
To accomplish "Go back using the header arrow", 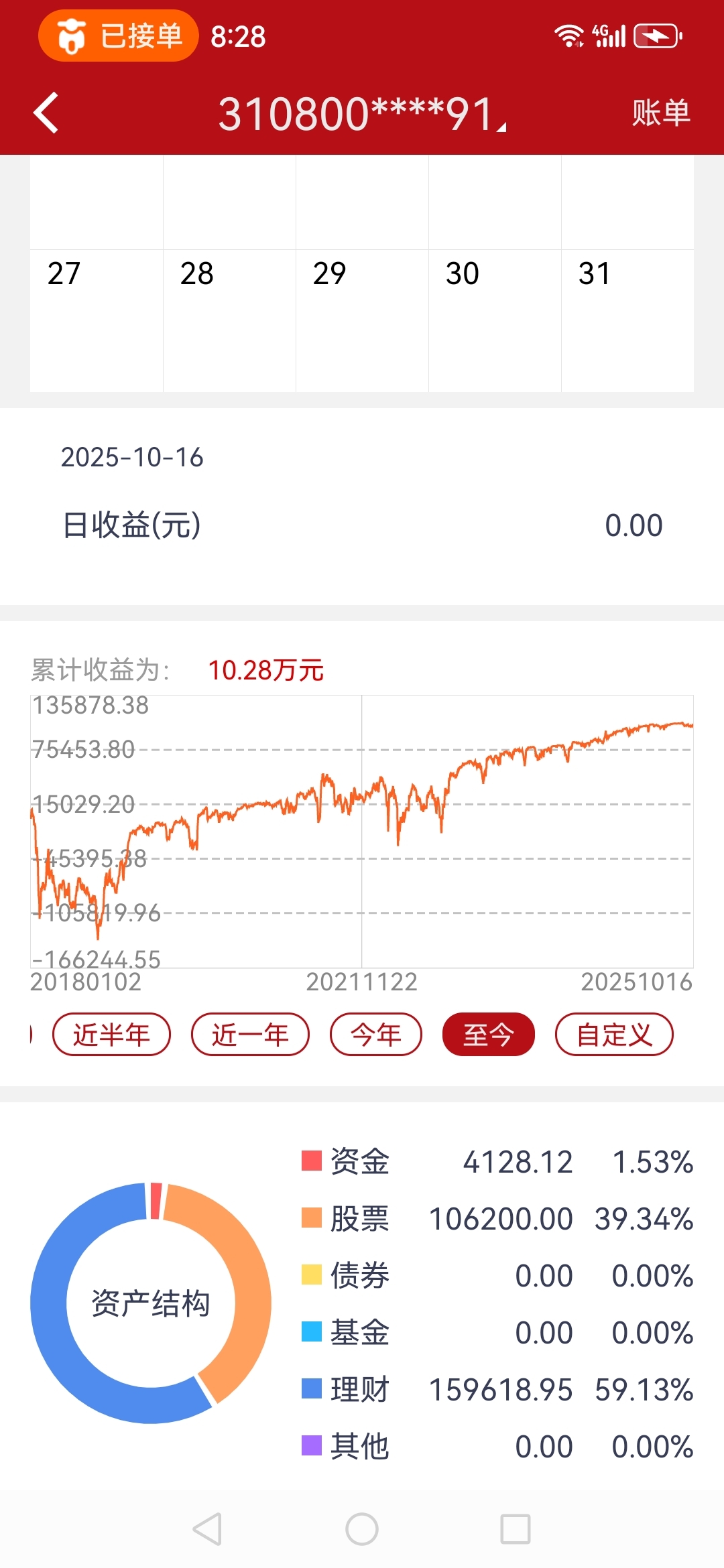I will click(x=46, y=113).
